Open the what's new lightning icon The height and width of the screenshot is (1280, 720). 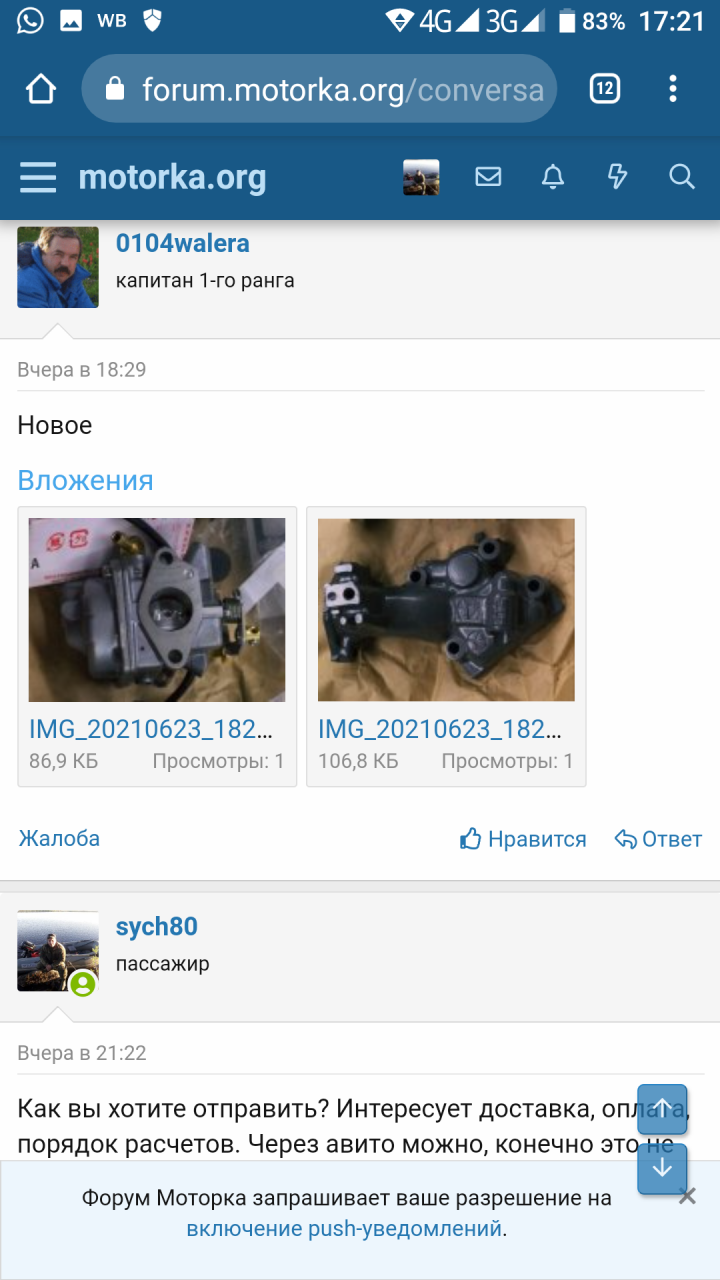[x=617, y=177]
